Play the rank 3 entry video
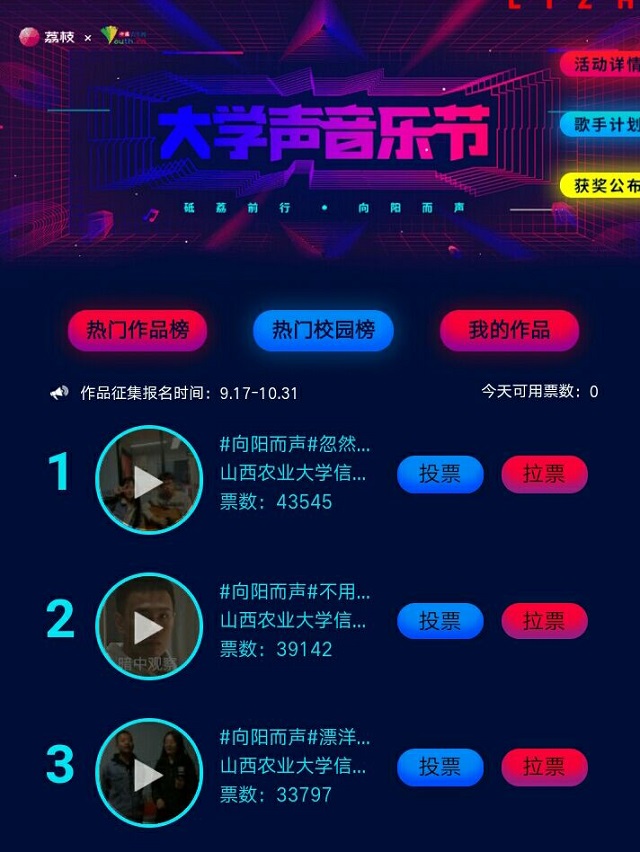 pos(149,773)
